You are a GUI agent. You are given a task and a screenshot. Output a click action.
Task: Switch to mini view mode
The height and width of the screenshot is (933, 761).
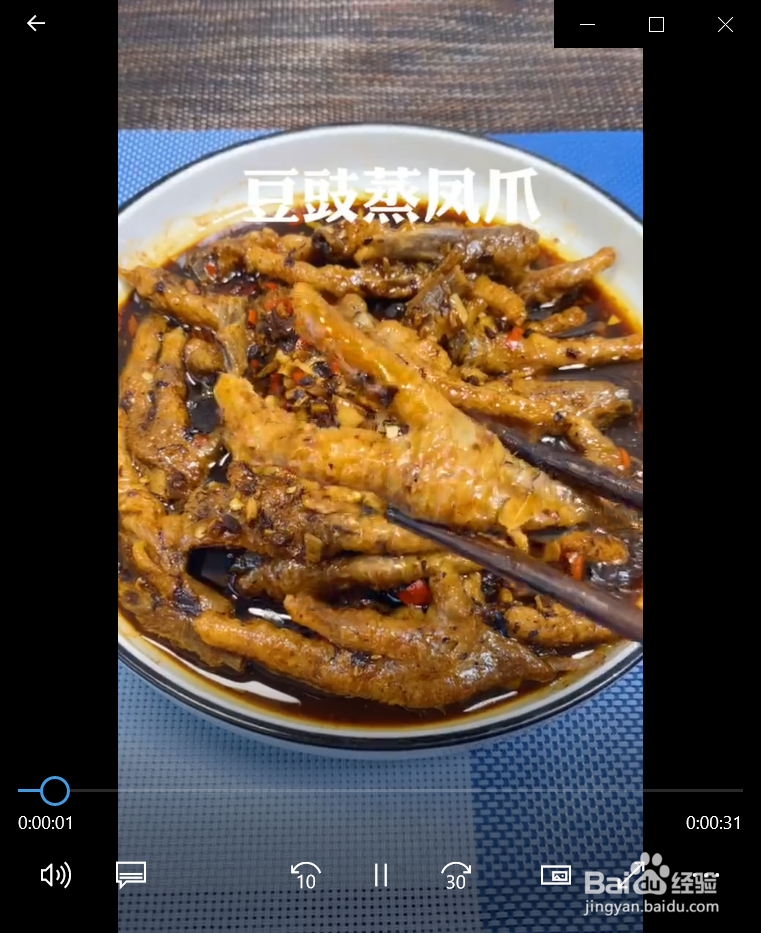tap(556, 875)
